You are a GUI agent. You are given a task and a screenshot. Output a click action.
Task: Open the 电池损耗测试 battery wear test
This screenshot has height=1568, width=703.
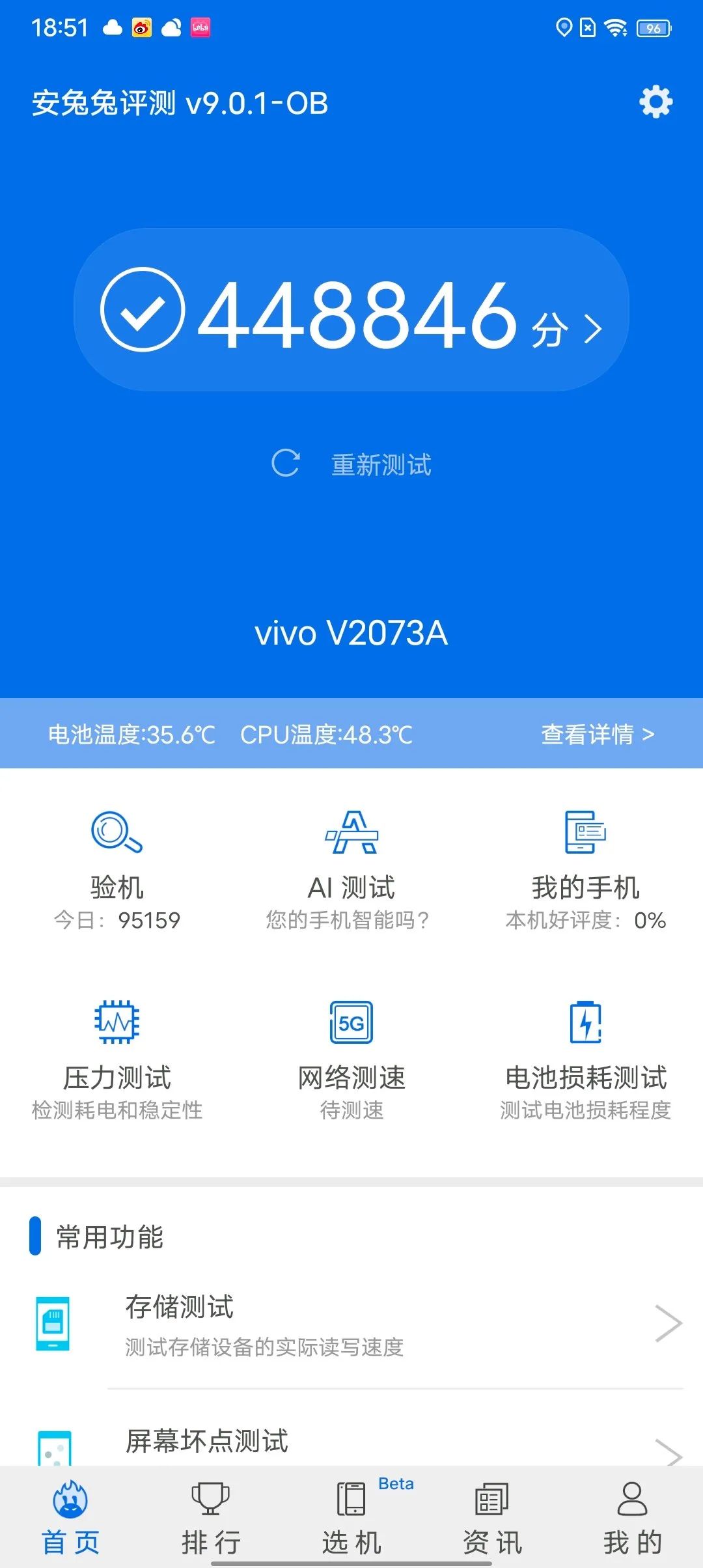point(586,1059)
